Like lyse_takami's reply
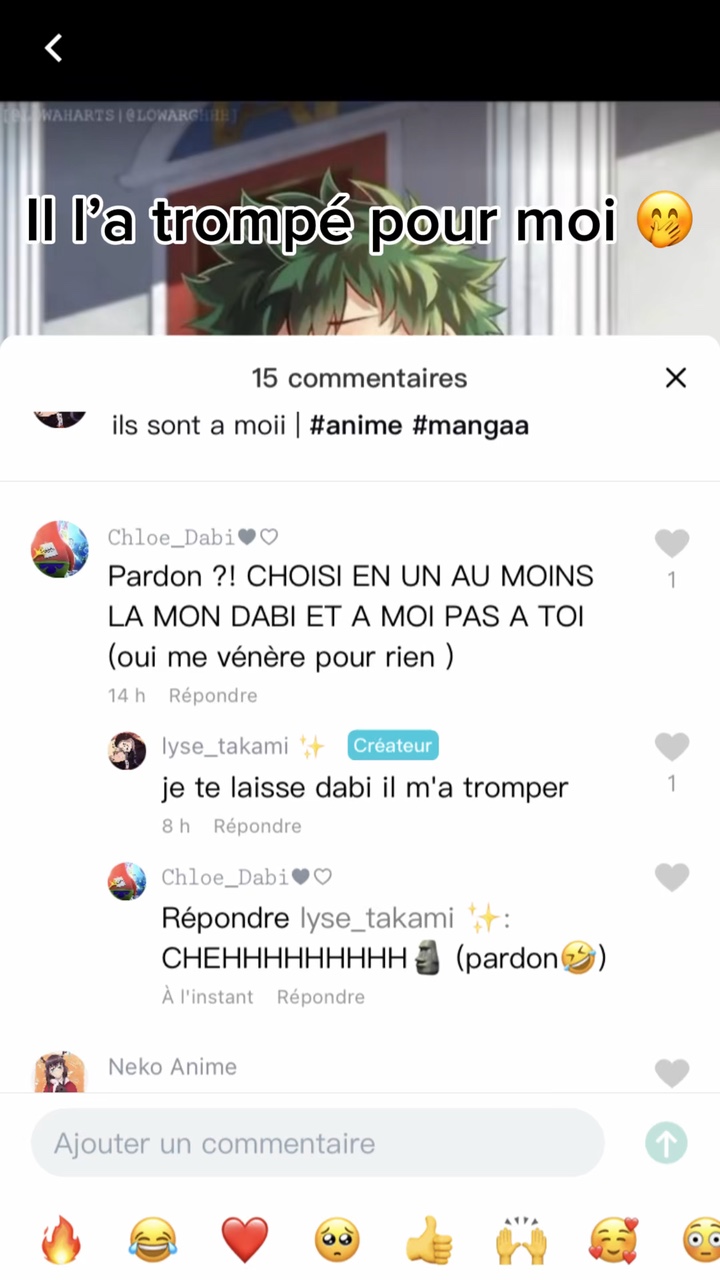 pos(672,747)
